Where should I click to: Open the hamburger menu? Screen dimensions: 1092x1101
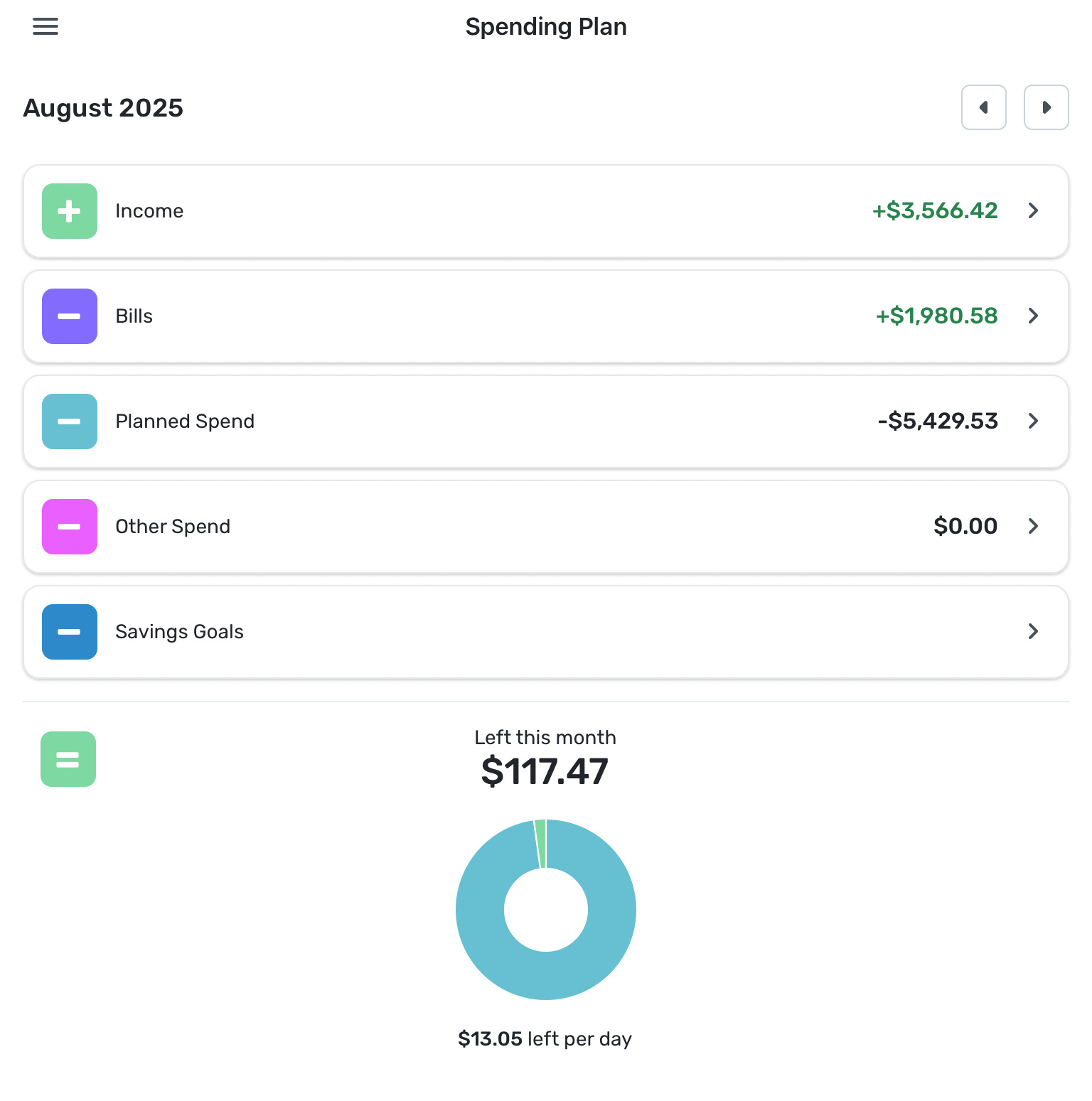pyautogui.click(x=45, y=27)
